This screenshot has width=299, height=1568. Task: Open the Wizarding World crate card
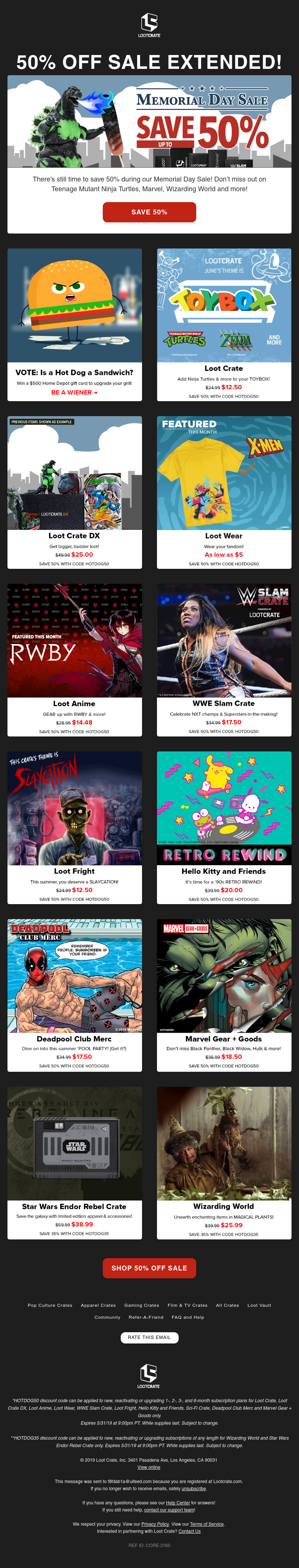224,1162
